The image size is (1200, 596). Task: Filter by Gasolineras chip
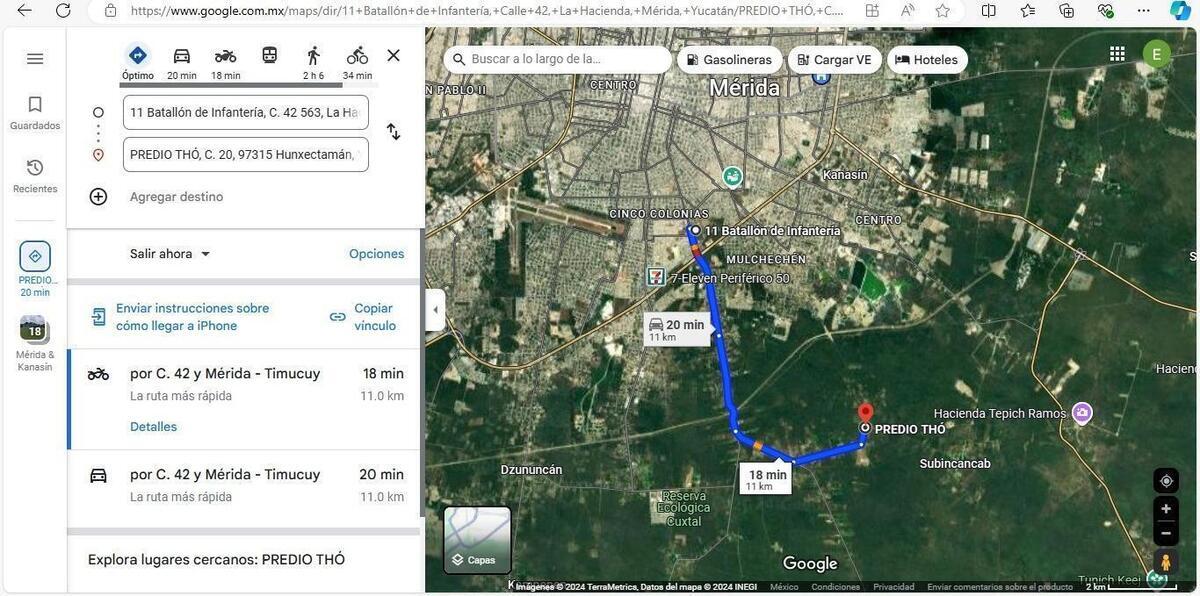click(x=729, y=60)
